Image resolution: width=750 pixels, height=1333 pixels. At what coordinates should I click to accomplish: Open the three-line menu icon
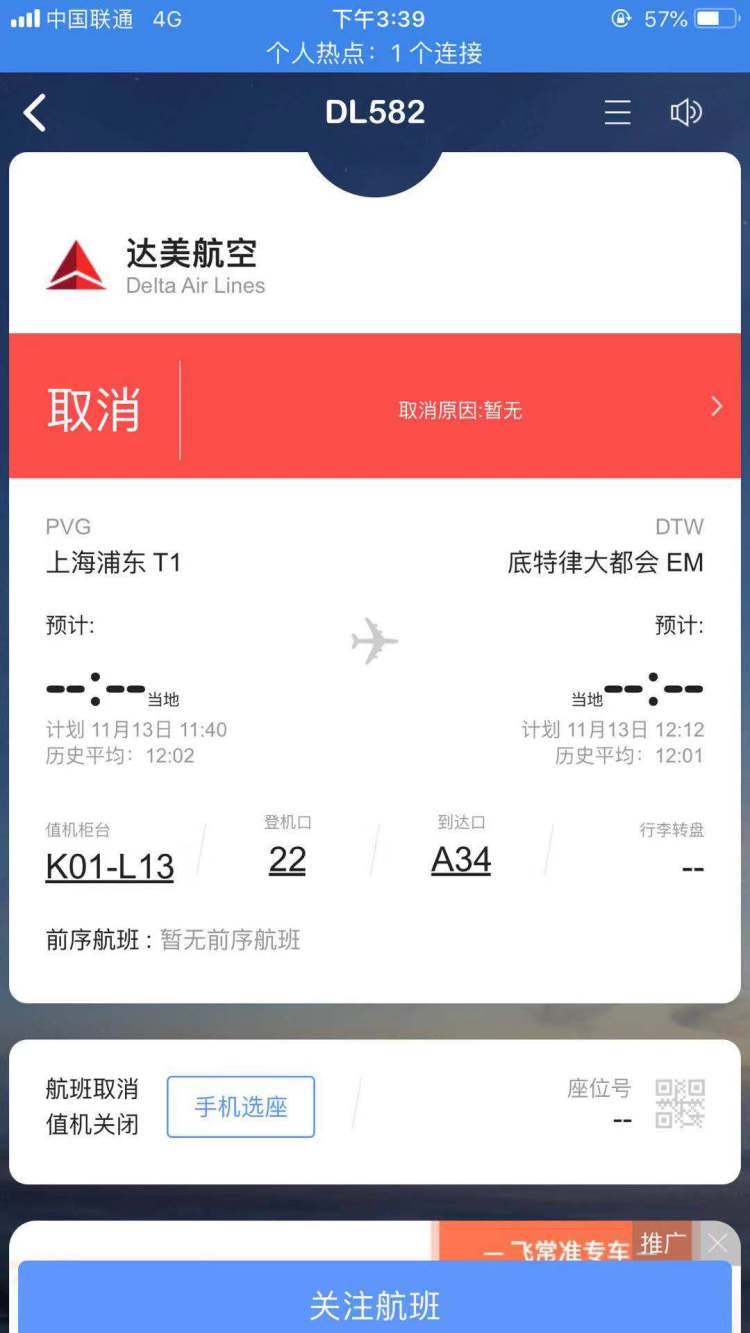pyautogui.click(x=617, y=113)
